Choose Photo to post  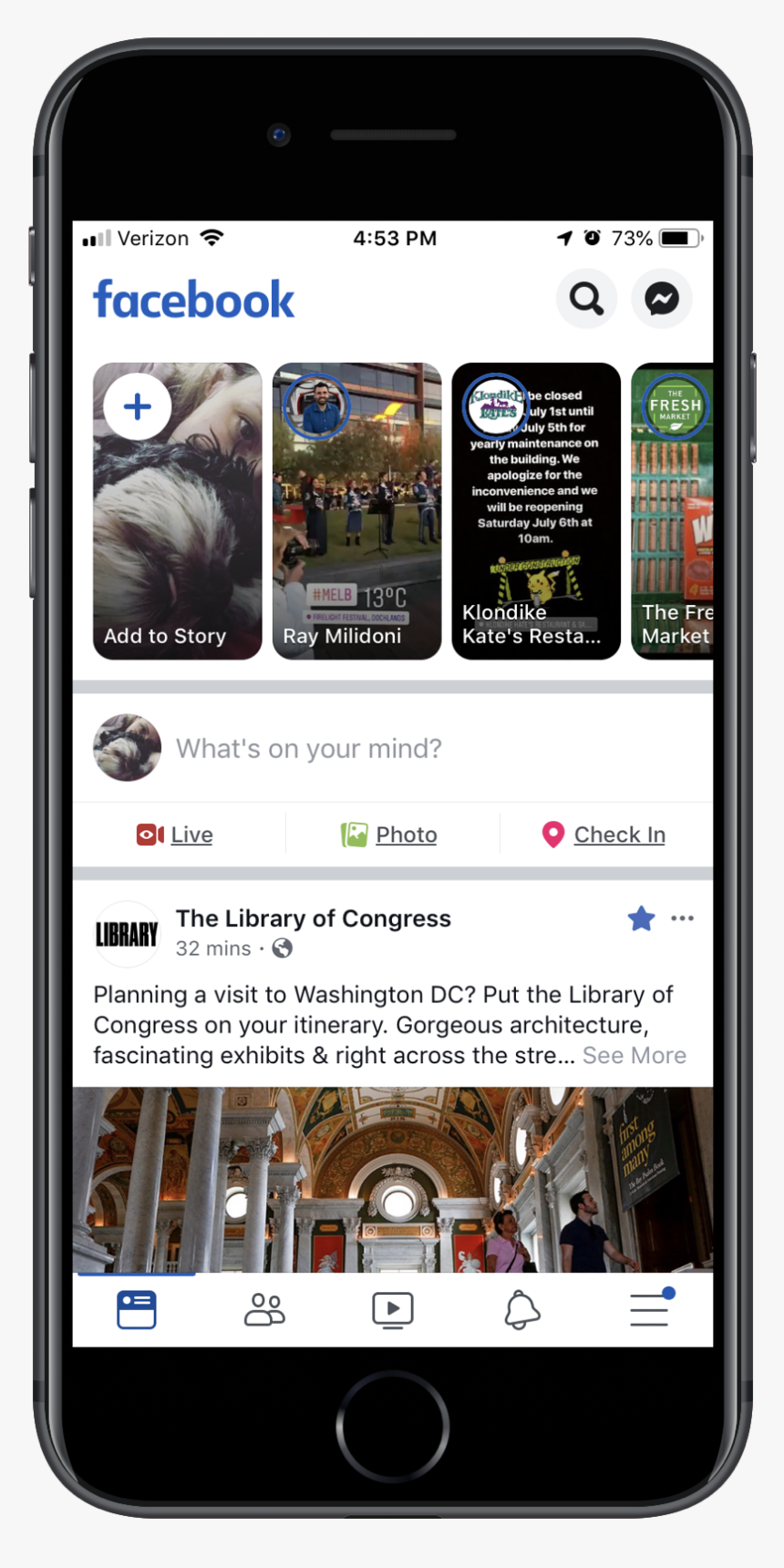(390, 835)
